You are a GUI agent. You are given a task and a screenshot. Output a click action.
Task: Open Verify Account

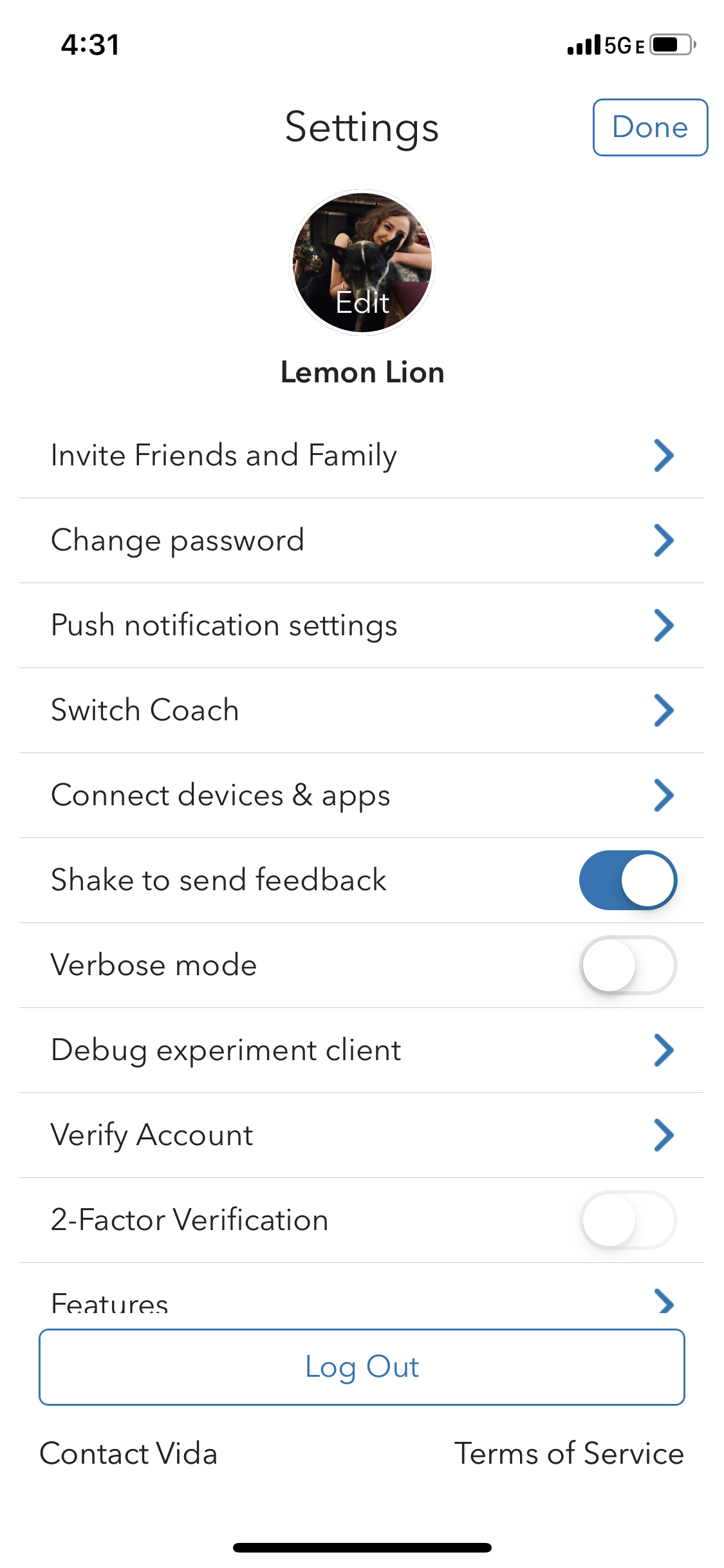pos(362,1135)
